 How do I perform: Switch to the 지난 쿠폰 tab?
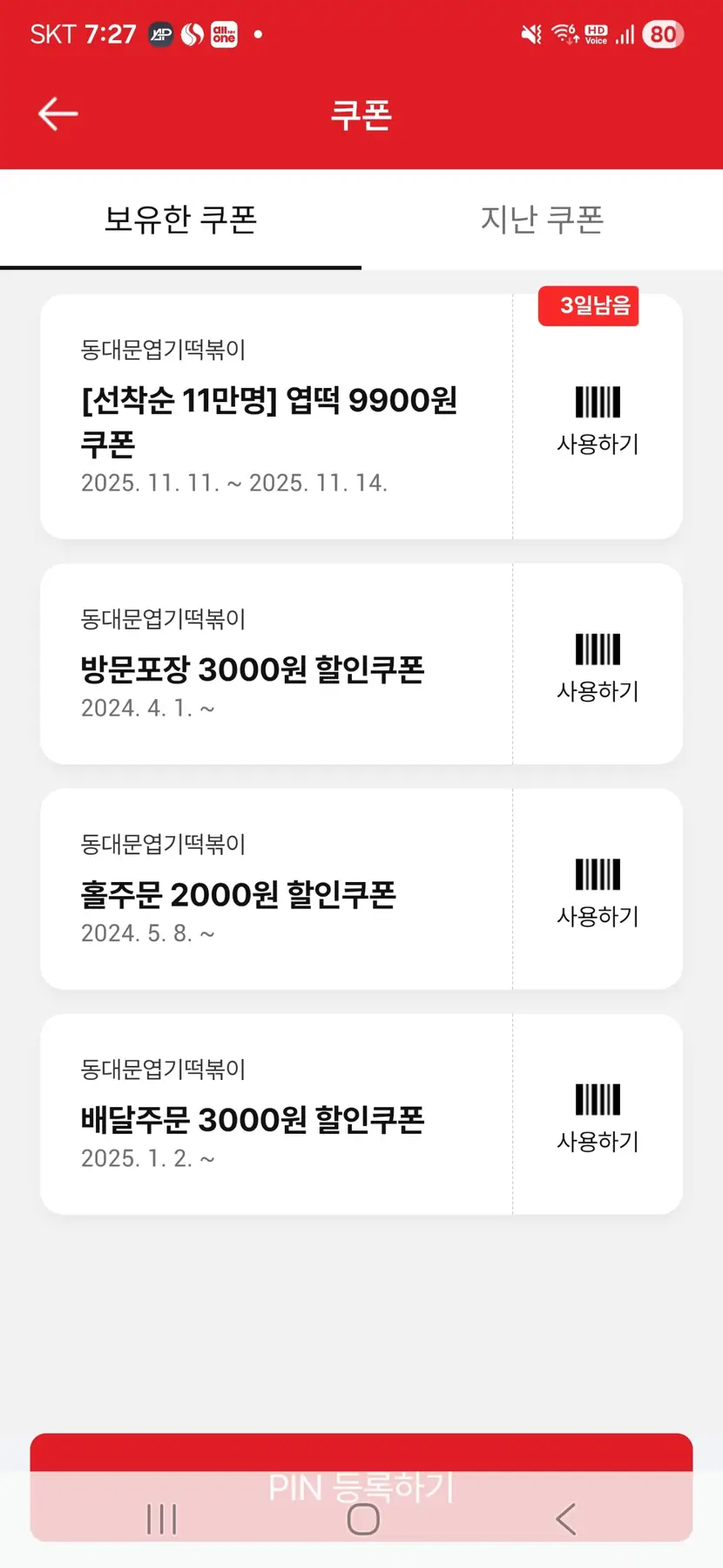click(542, 220)
